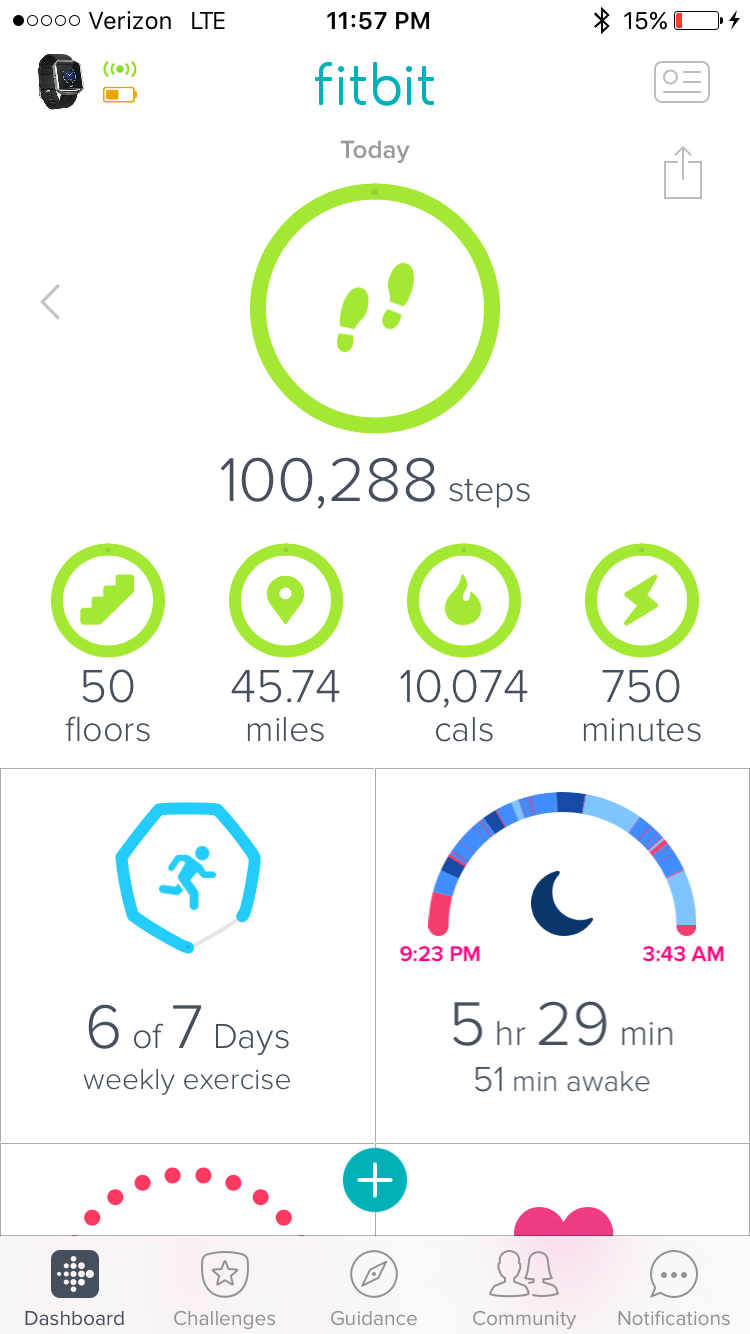The image size is (750, 1334).
Task: Expand Today's dashboard view
Action: [x=374, y=150]
